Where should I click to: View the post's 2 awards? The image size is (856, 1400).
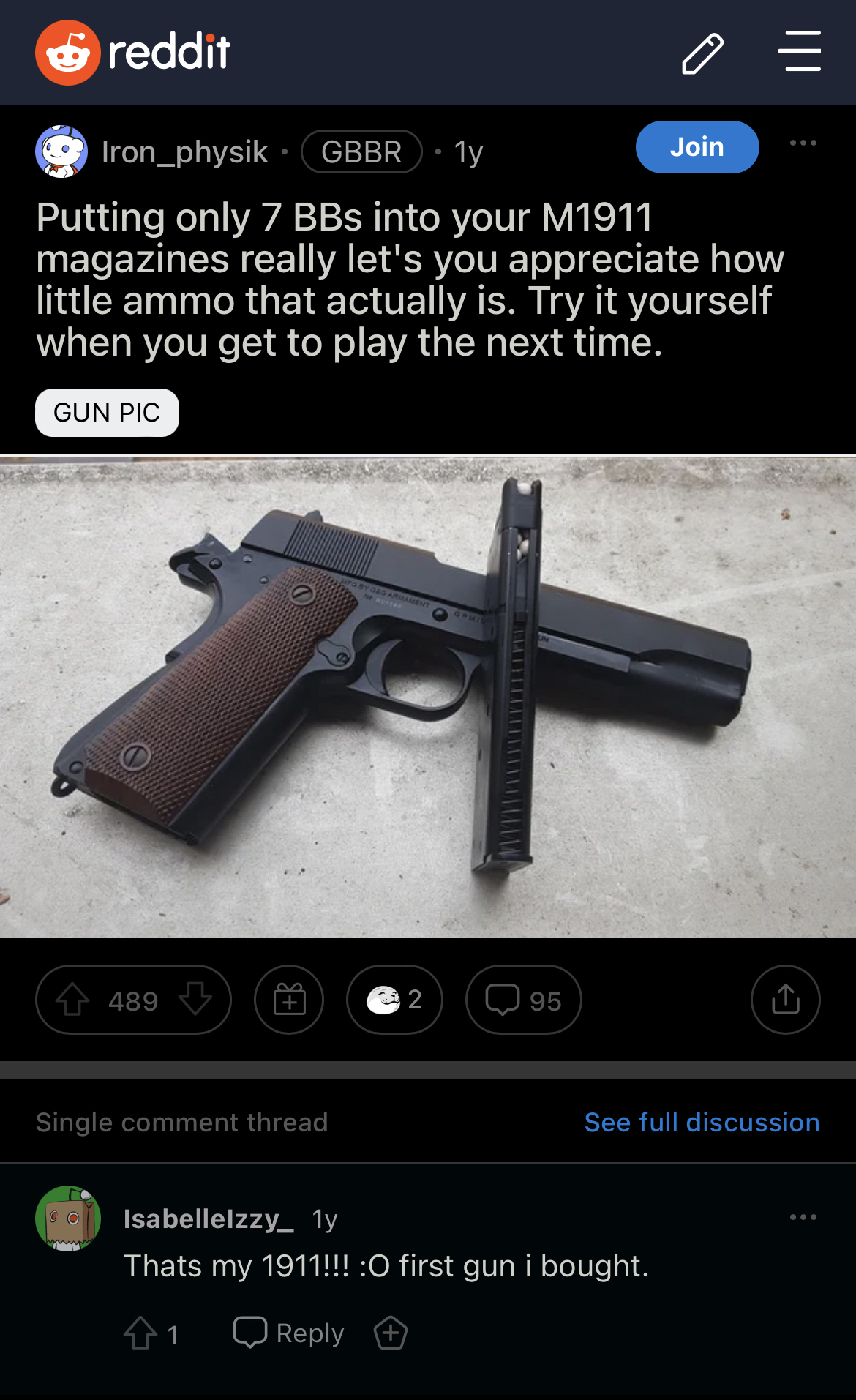(x=394, y=1000)
